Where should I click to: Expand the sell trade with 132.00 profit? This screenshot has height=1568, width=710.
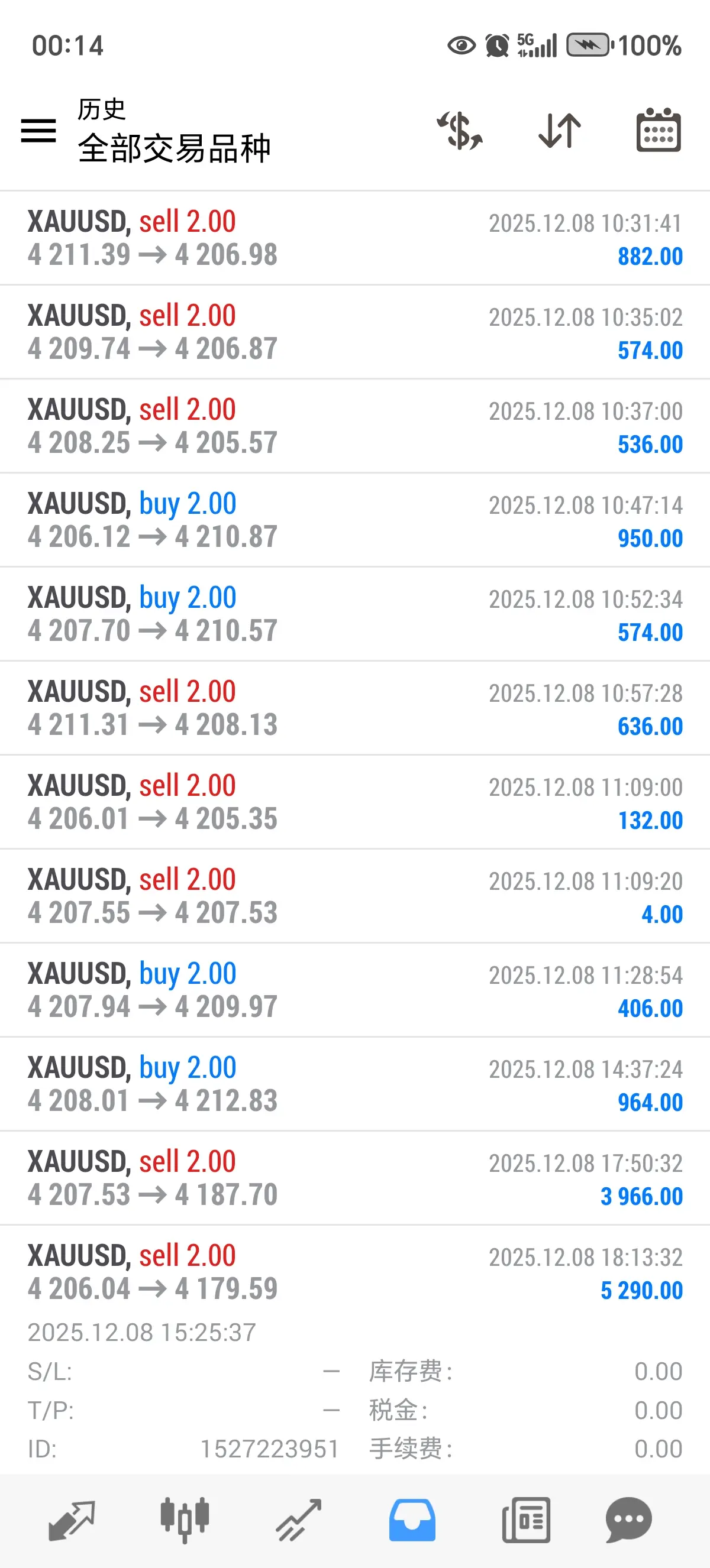355,802
